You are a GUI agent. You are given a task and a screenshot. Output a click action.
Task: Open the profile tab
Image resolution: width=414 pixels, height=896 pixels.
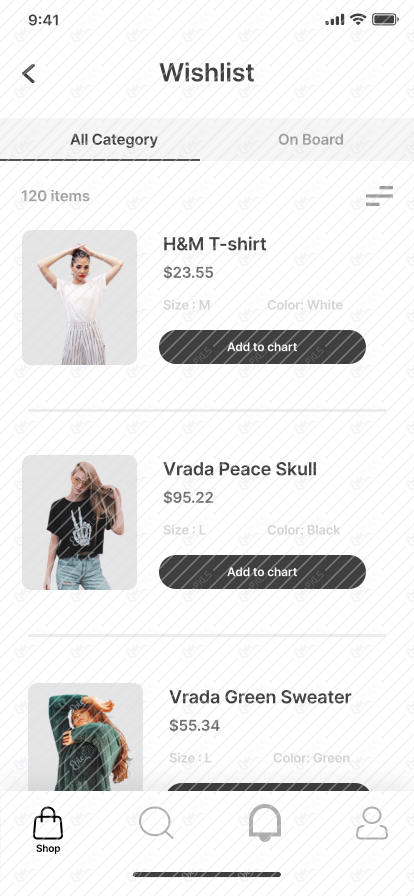[x=372, y=823]
